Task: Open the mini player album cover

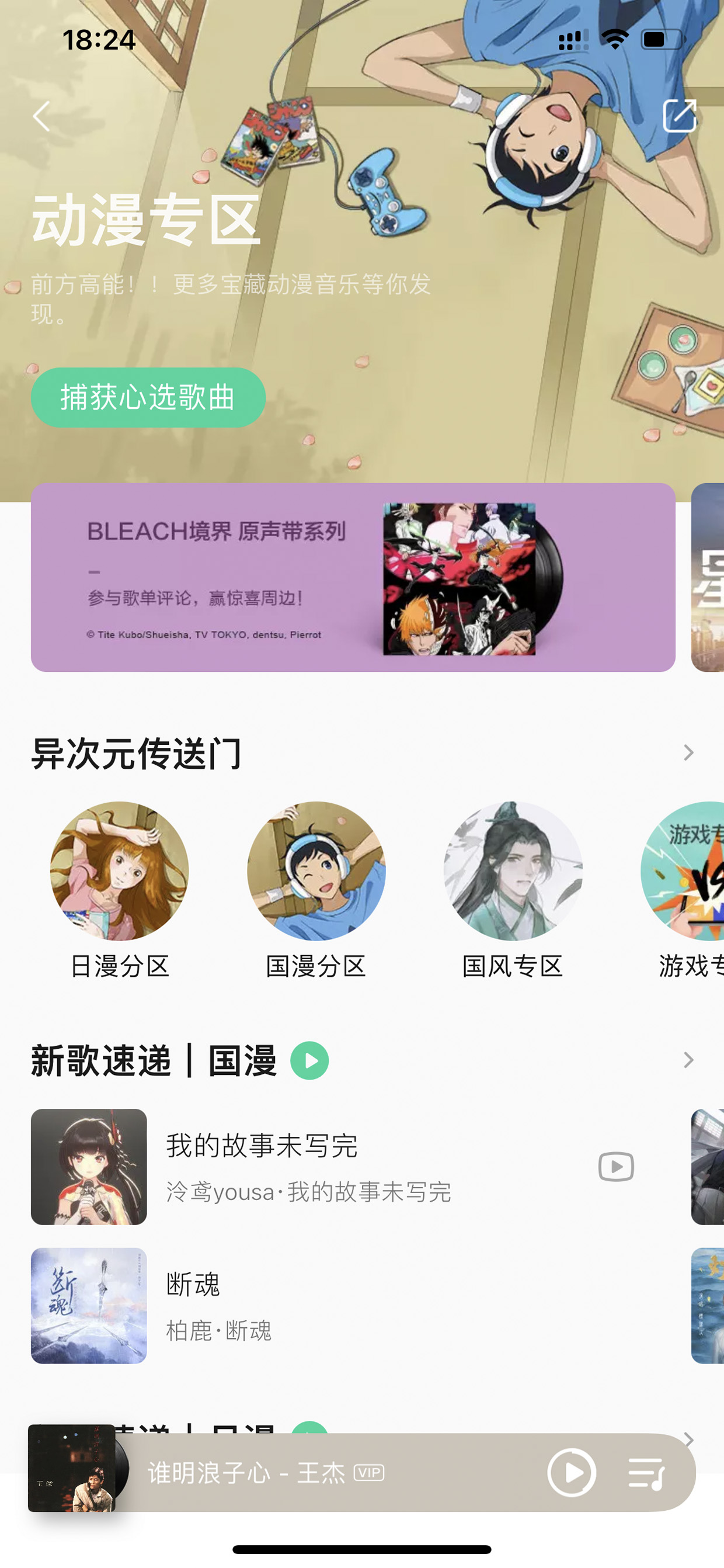Action: pyautogui.click(x=72, y=1468)
